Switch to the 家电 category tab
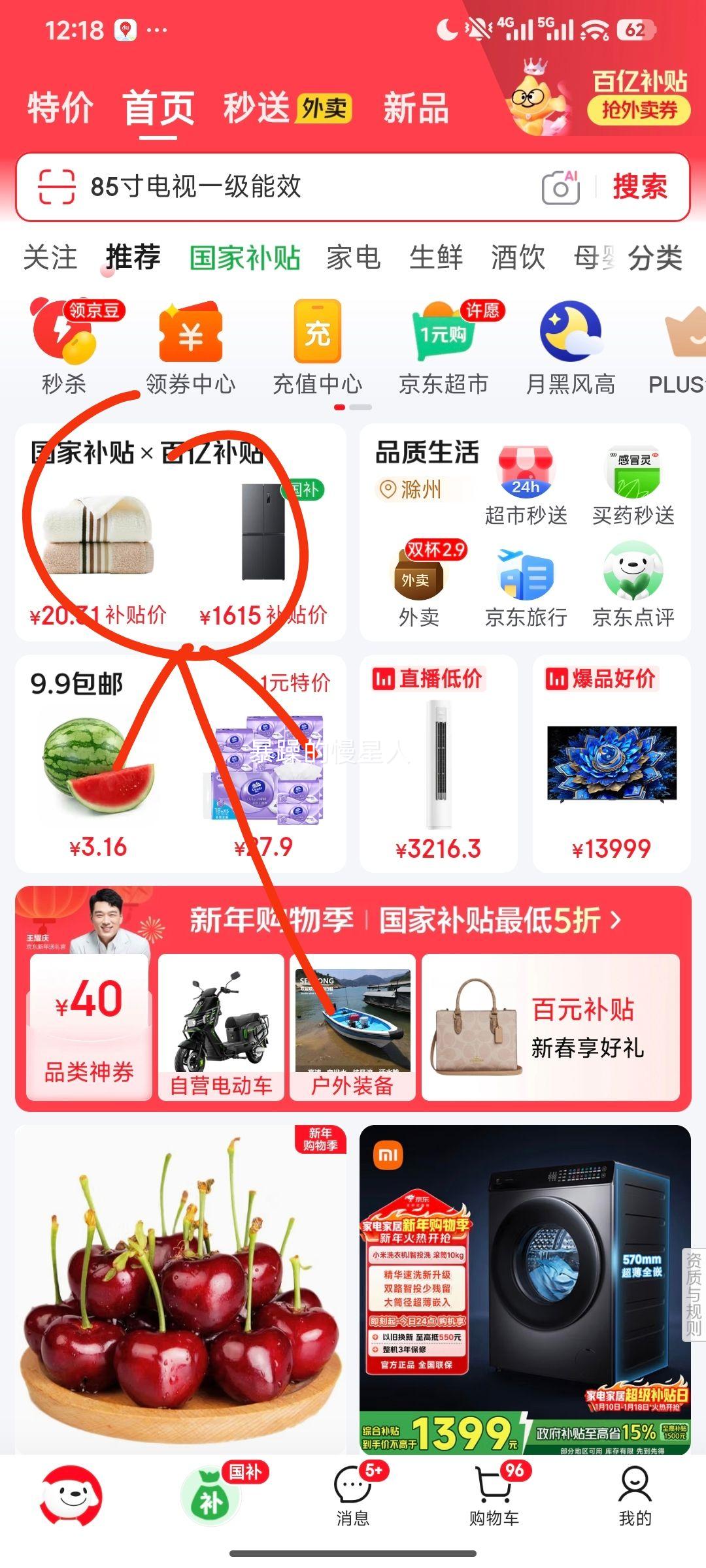The image size is (706, 1568). pyautogui.click(x=354, y=257)
